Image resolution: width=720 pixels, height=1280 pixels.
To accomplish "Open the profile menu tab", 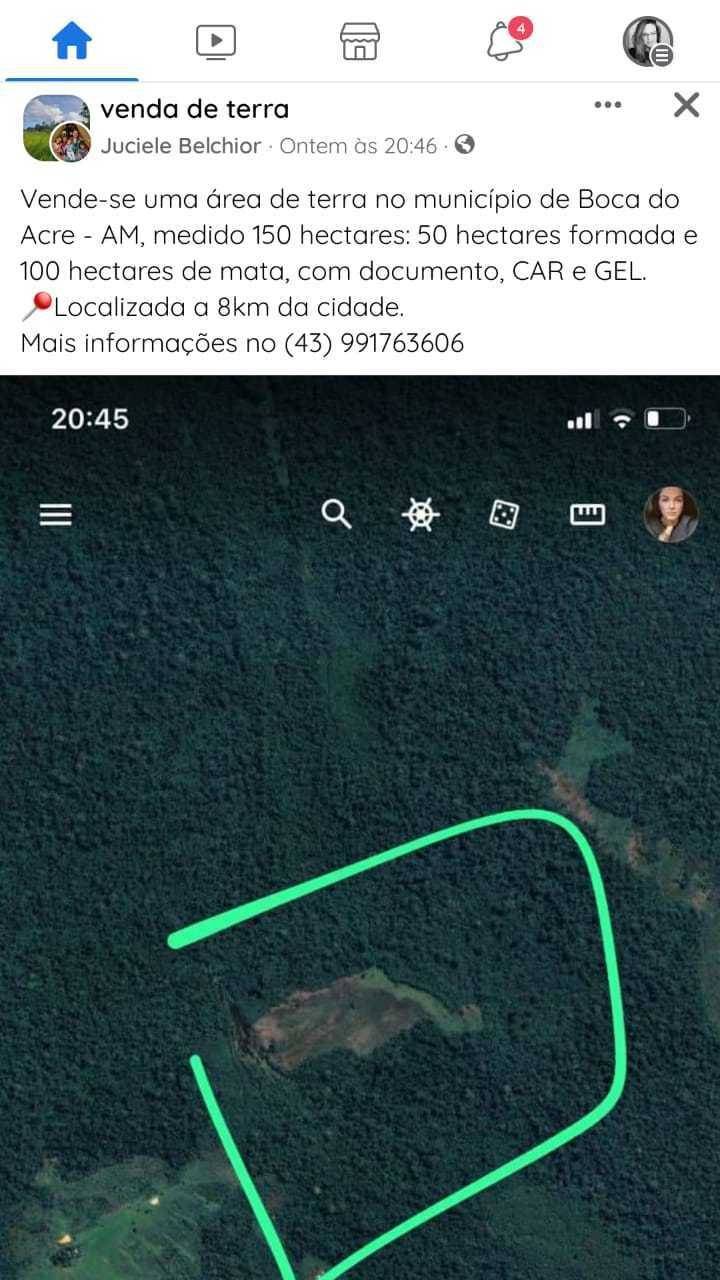I will (647, 41).
